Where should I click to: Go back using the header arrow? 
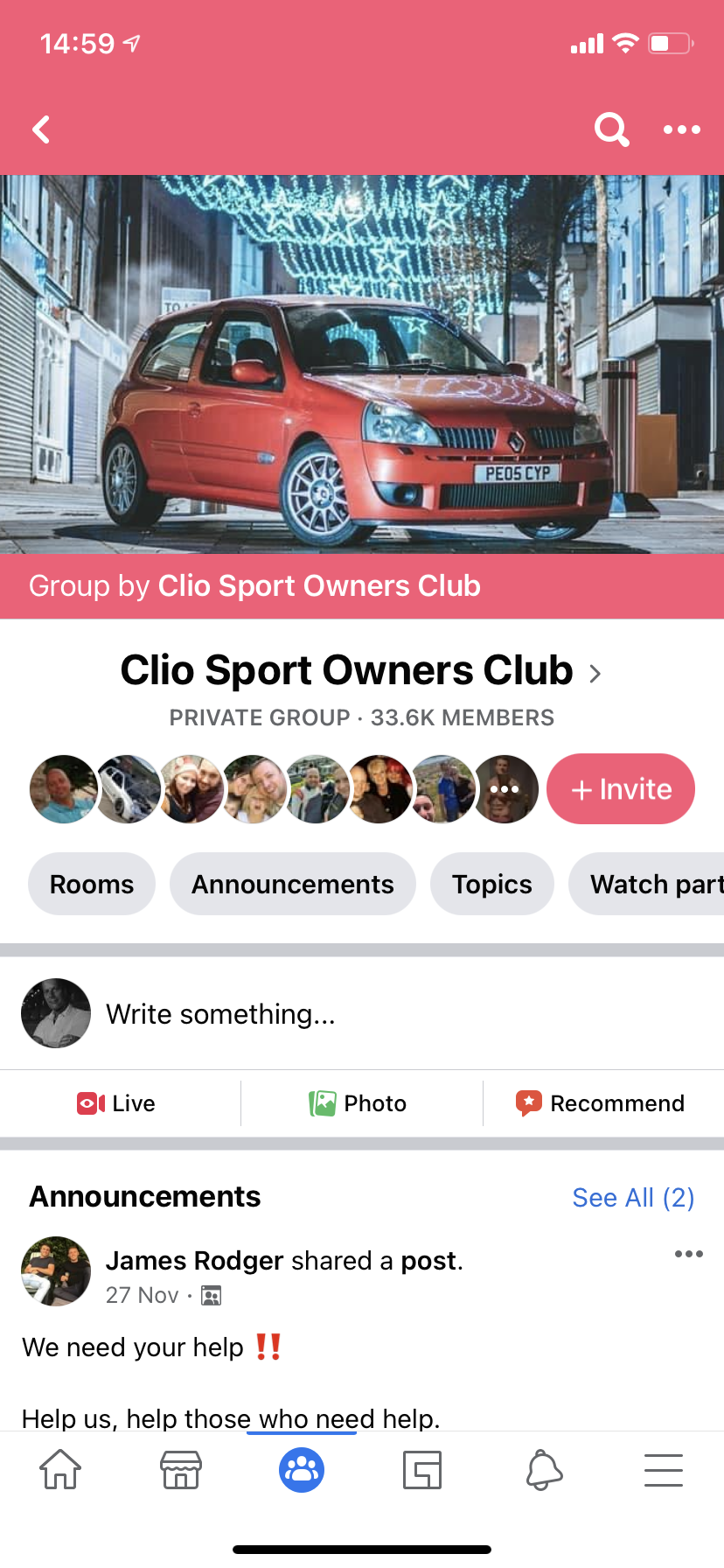41,129
